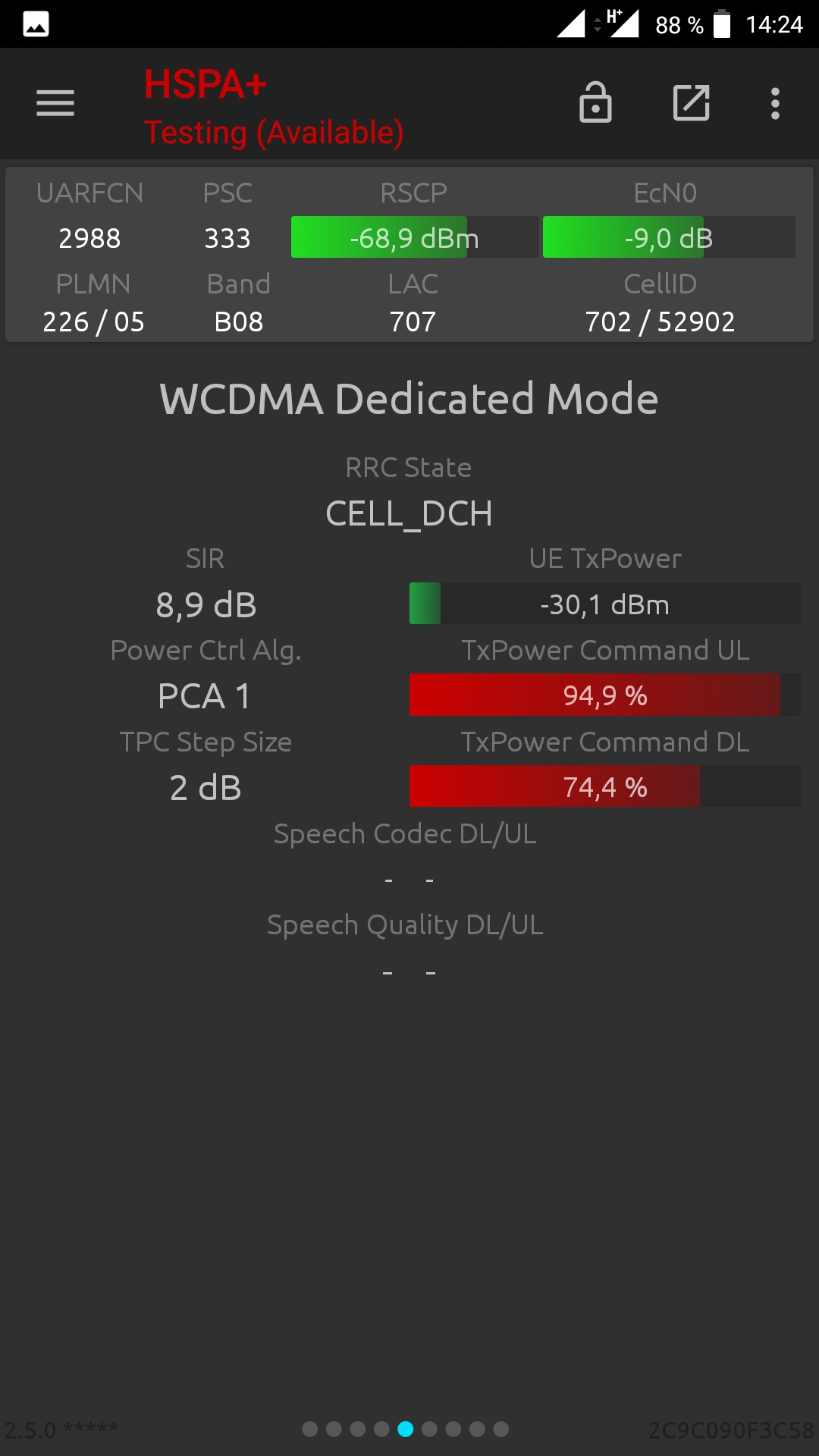Open the export/share icon in toolbar
Viewport: 819px width, 1456px height.
click(692, 103)
